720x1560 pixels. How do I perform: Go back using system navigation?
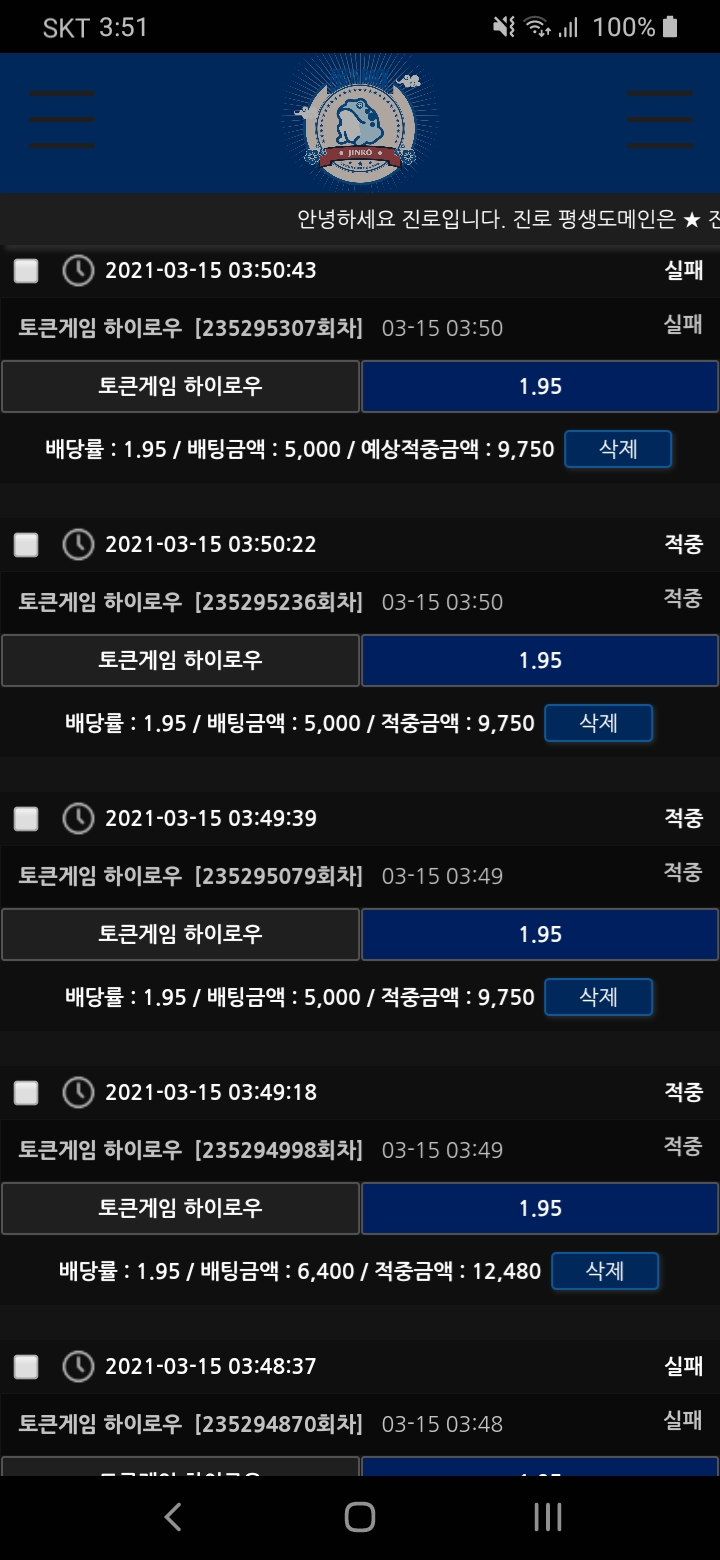[x=173, y=1517]
